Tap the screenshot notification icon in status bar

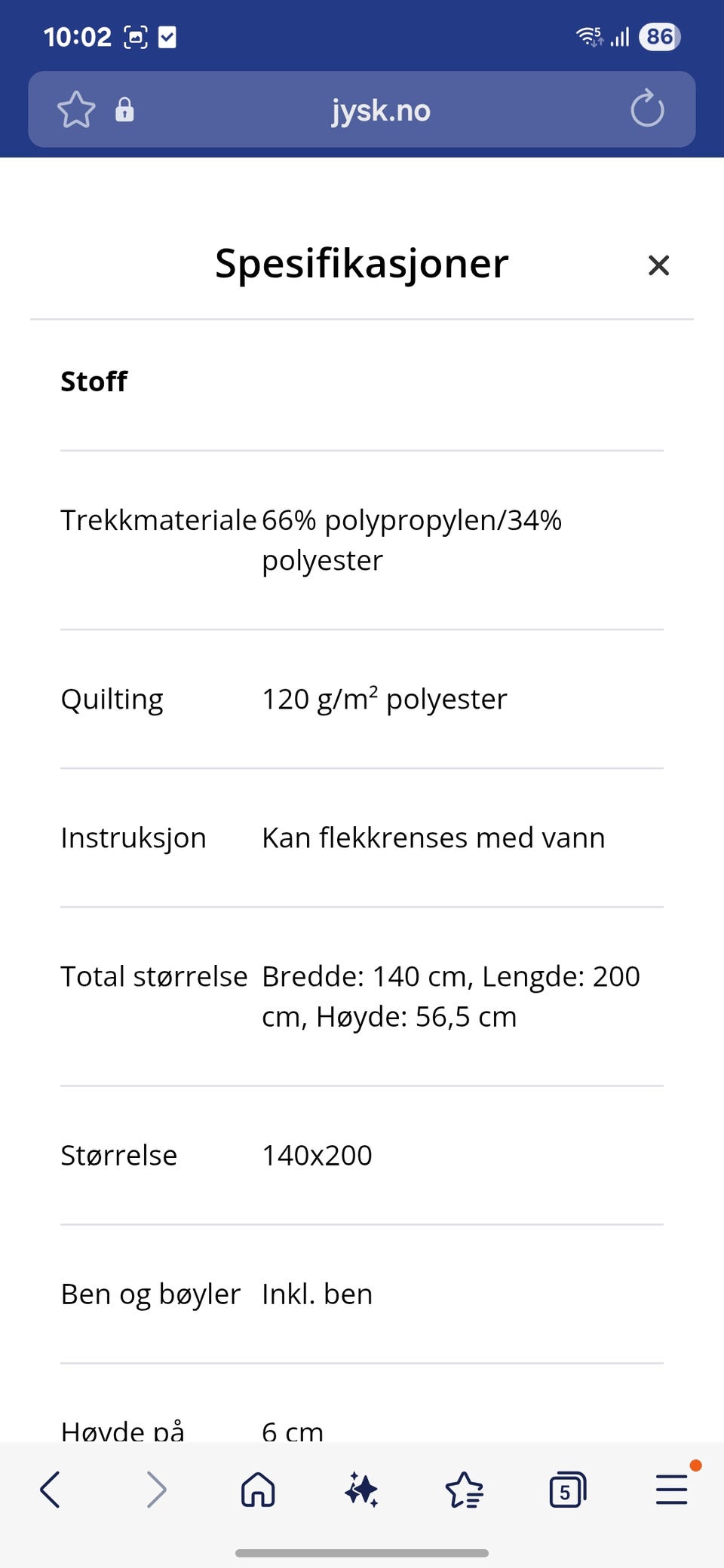coord(136,35)
